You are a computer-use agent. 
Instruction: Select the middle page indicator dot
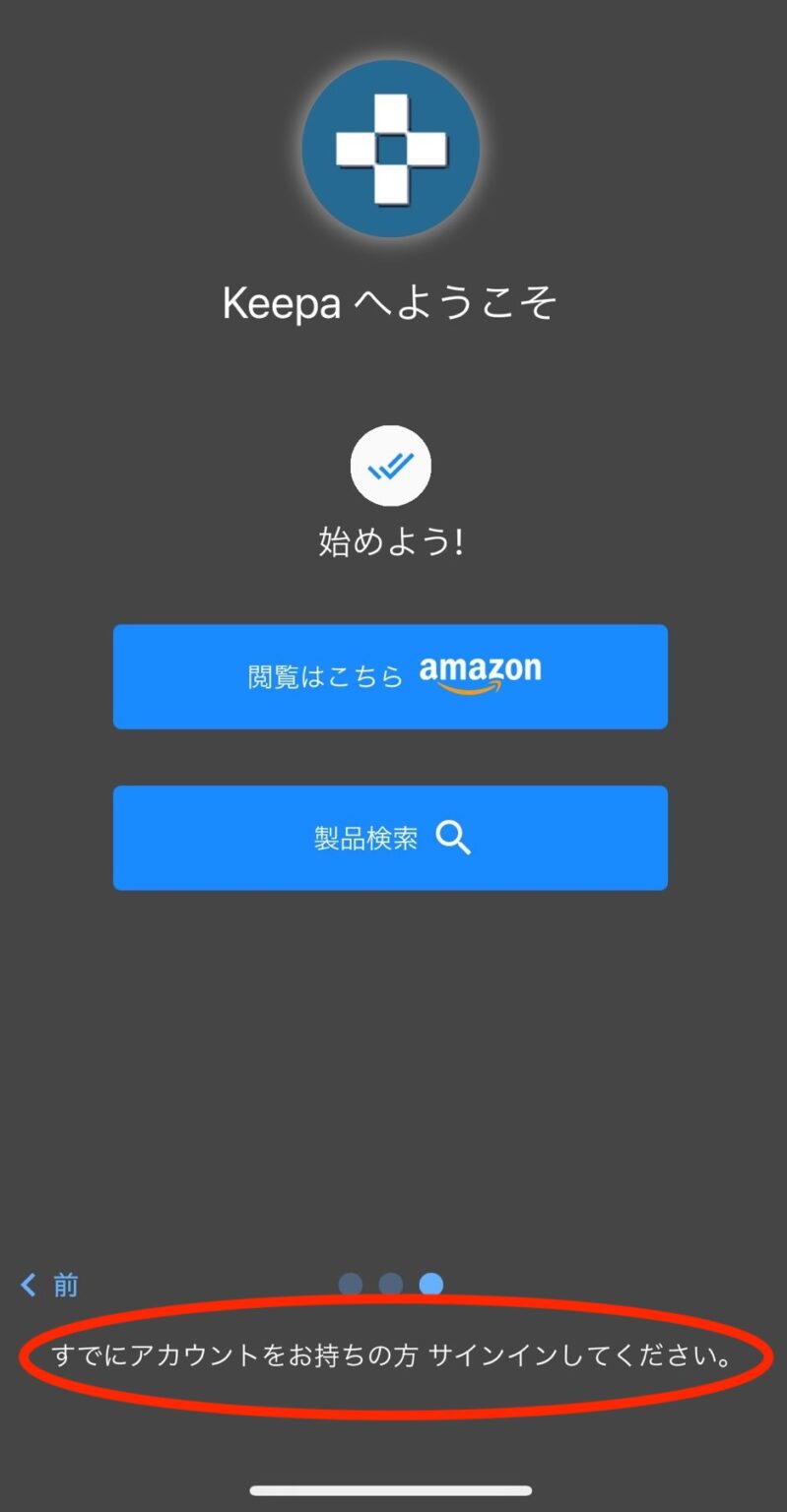[x=391, y=1284]
